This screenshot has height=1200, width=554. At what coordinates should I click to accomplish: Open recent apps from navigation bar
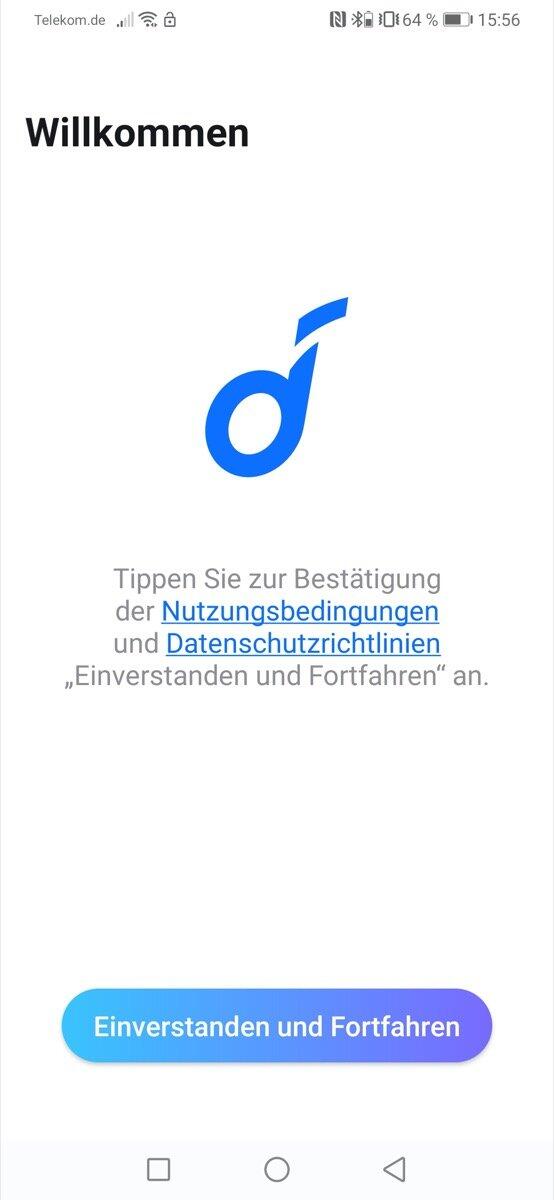[158, 1169]
